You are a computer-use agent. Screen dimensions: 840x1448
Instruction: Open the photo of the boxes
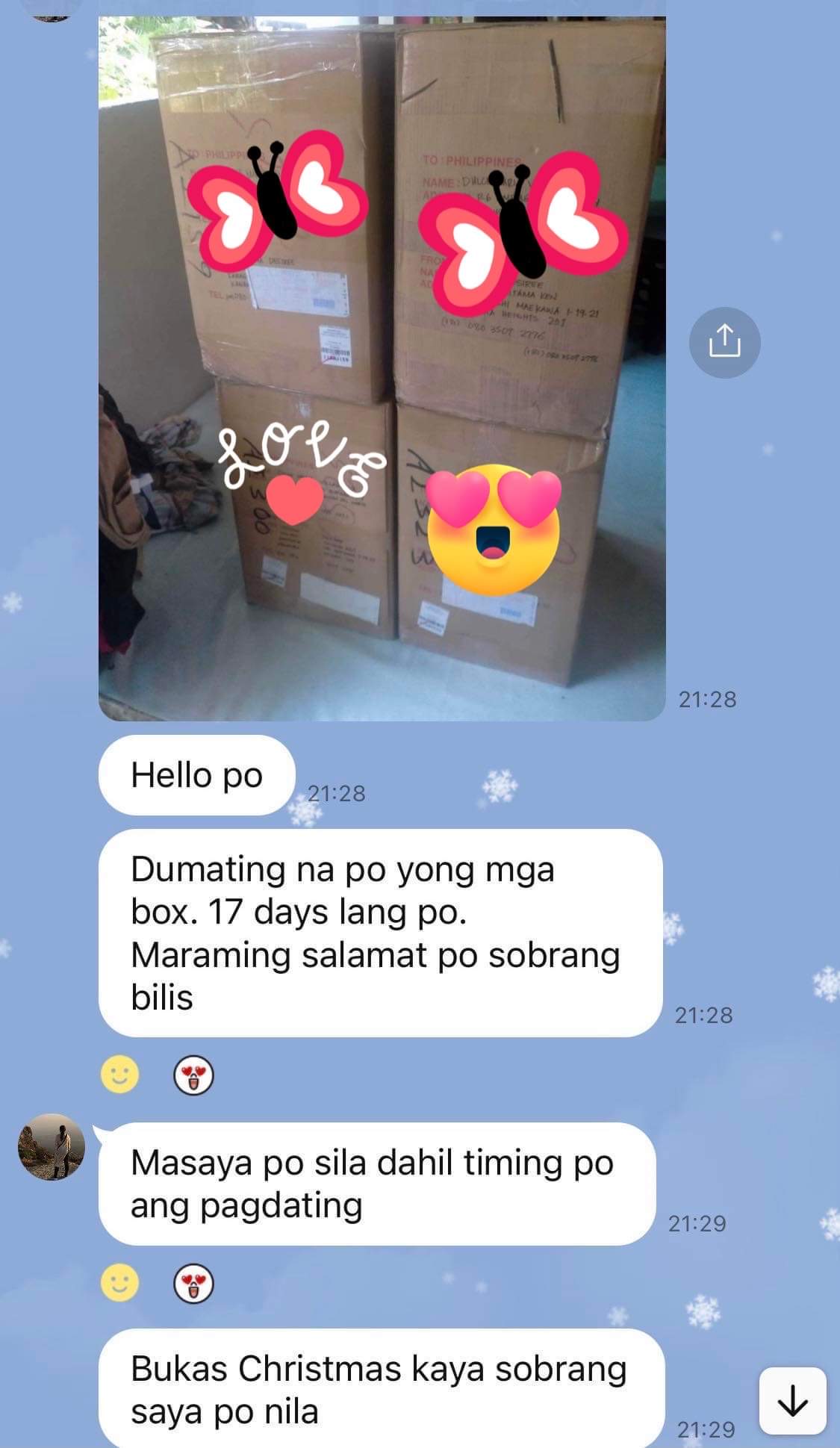(x=382, y=369)
